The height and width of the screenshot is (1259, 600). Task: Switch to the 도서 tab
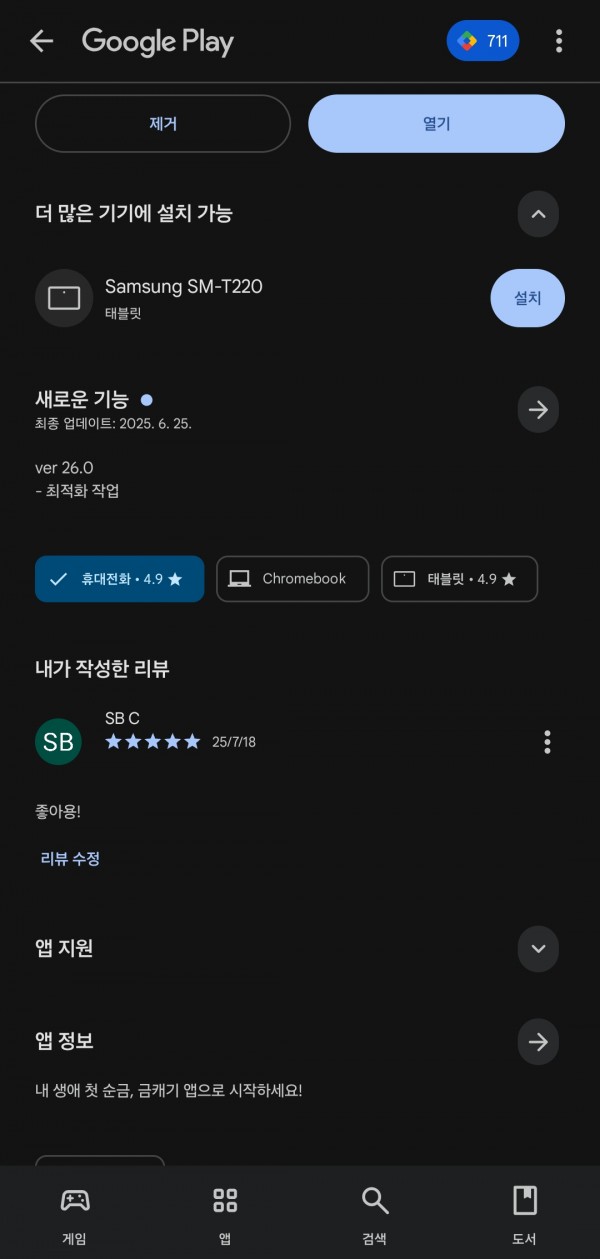pyautogui.click(x=524, y=1215)
